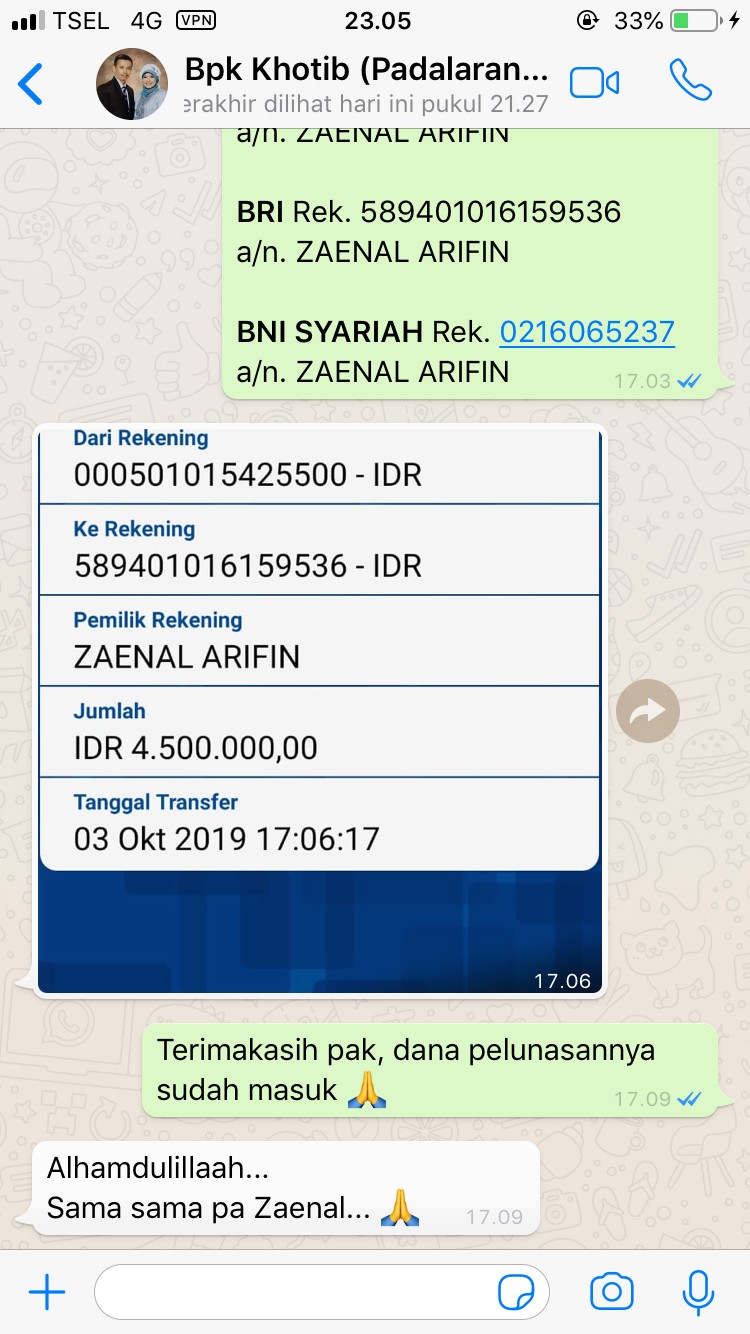Open the sticker picker
Screen dimensions: 750x1334
516,1292
